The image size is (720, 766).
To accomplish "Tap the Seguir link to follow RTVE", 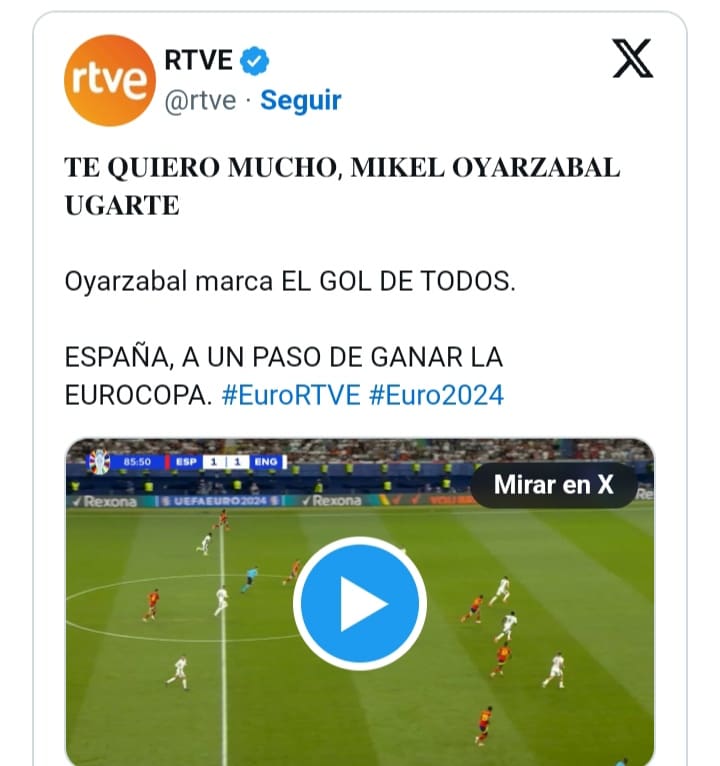I will 300,100.
